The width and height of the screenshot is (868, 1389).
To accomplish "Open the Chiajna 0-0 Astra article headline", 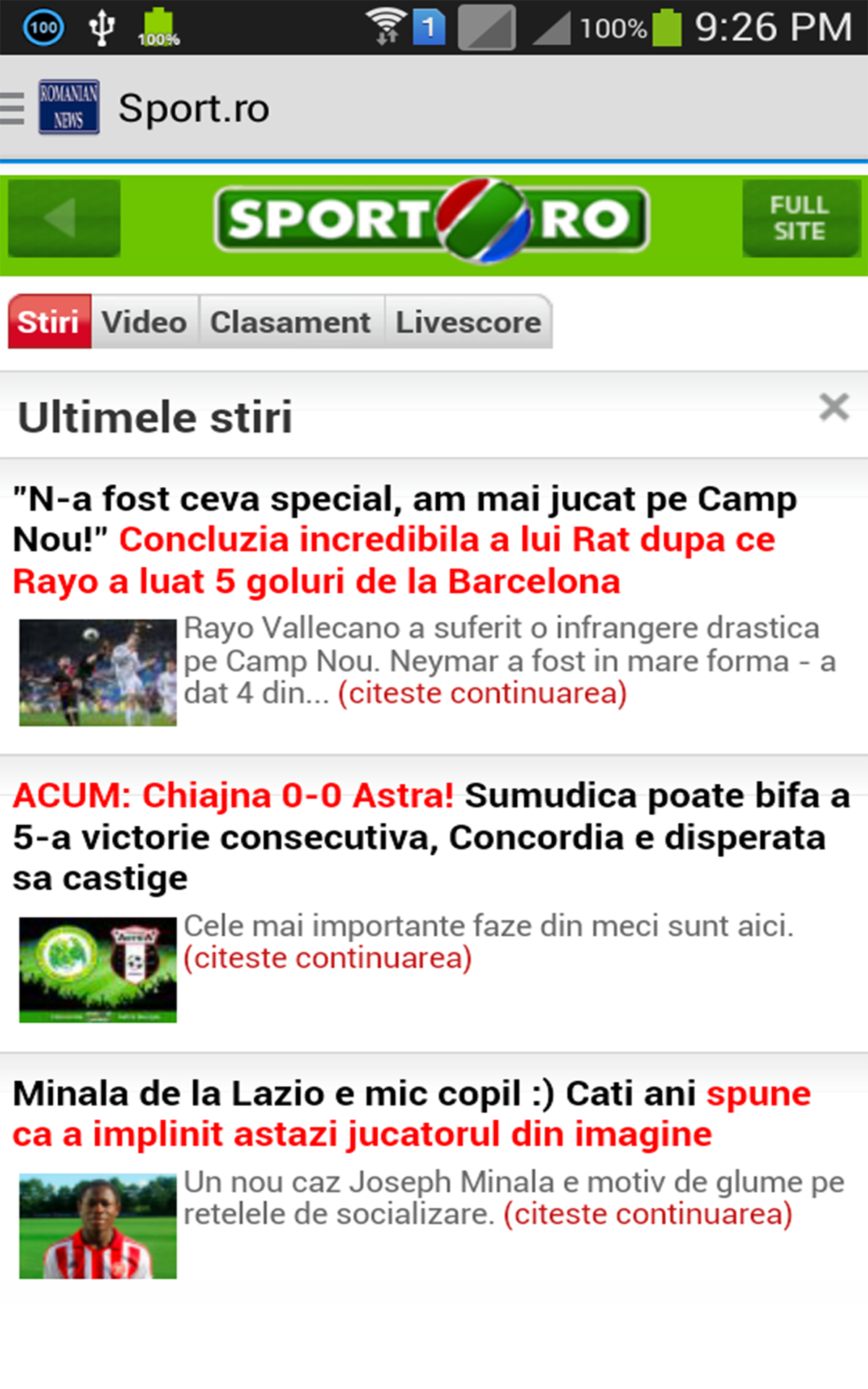I will pyautogui.click(x=431, y=836).
